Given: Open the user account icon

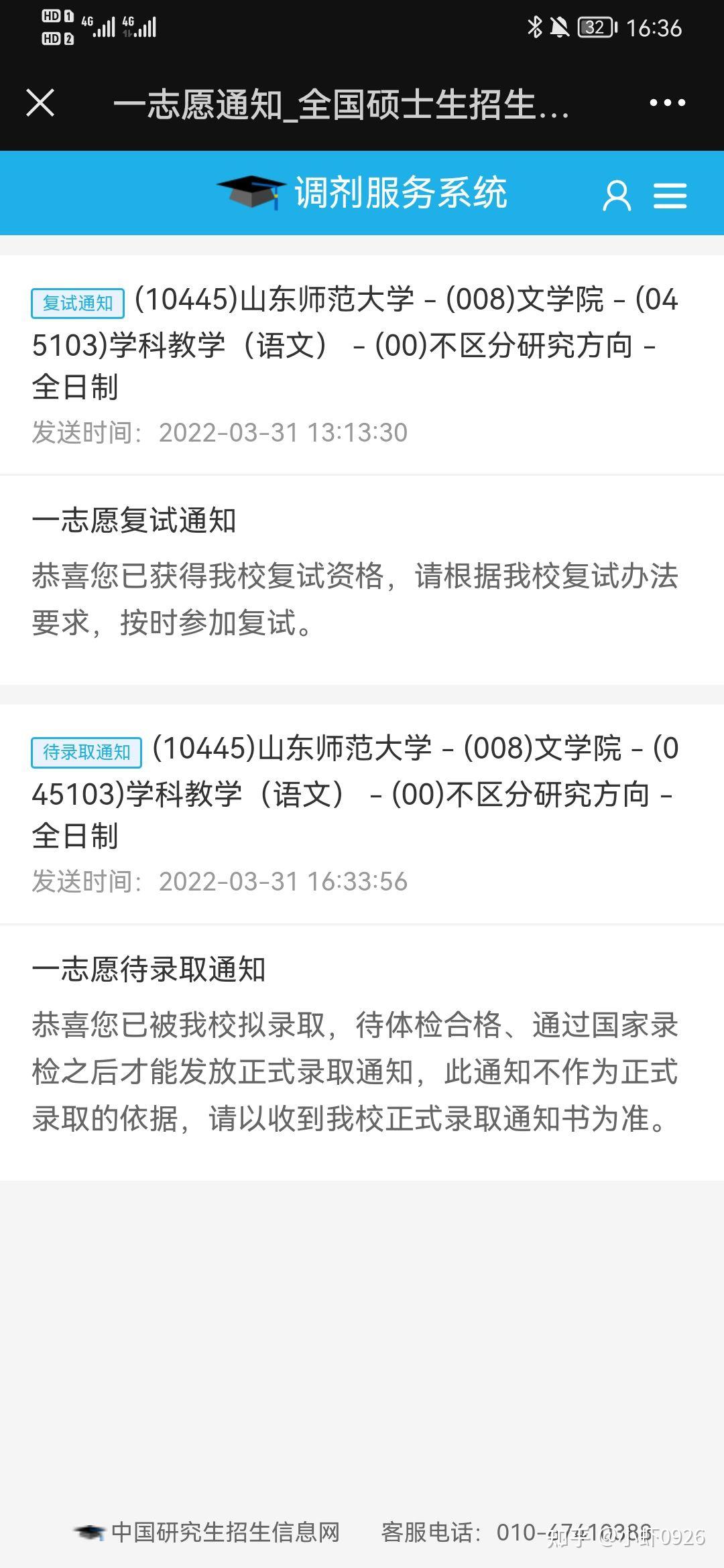Looking at the screenshot, I should pyautogui.click(x=617, y=195).
